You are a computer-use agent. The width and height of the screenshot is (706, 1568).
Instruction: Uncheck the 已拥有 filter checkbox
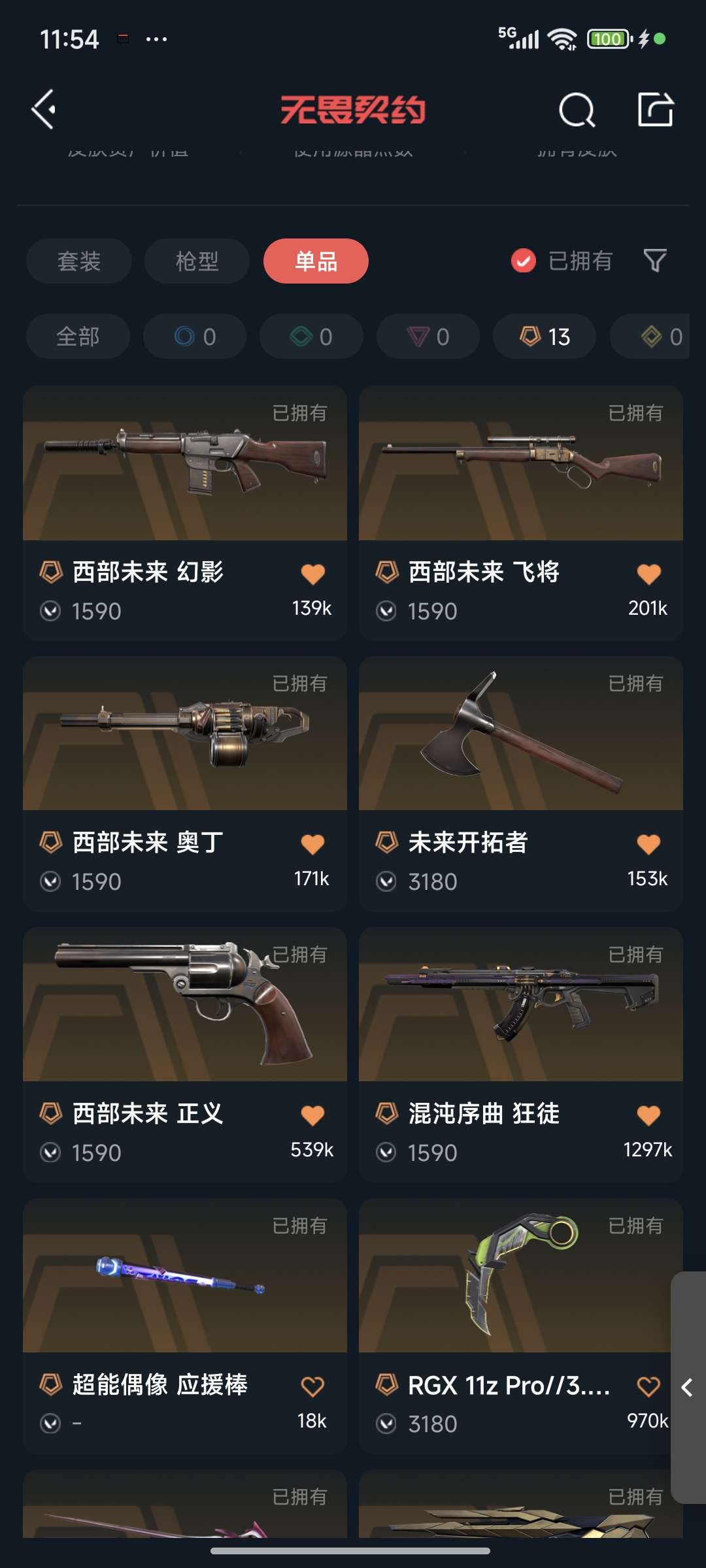(x=523, y=261)
